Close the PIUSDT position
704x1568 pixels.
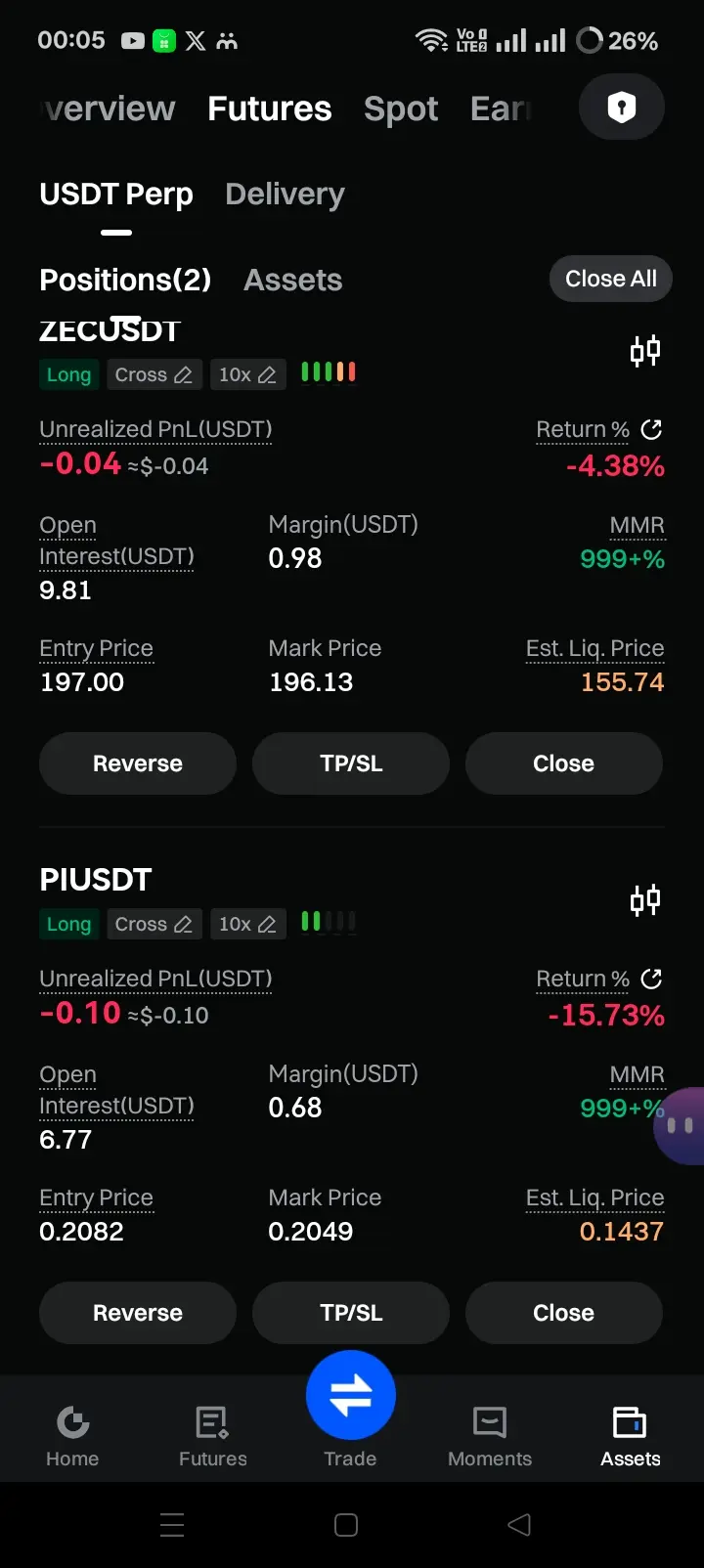[x=563, y=1313]
